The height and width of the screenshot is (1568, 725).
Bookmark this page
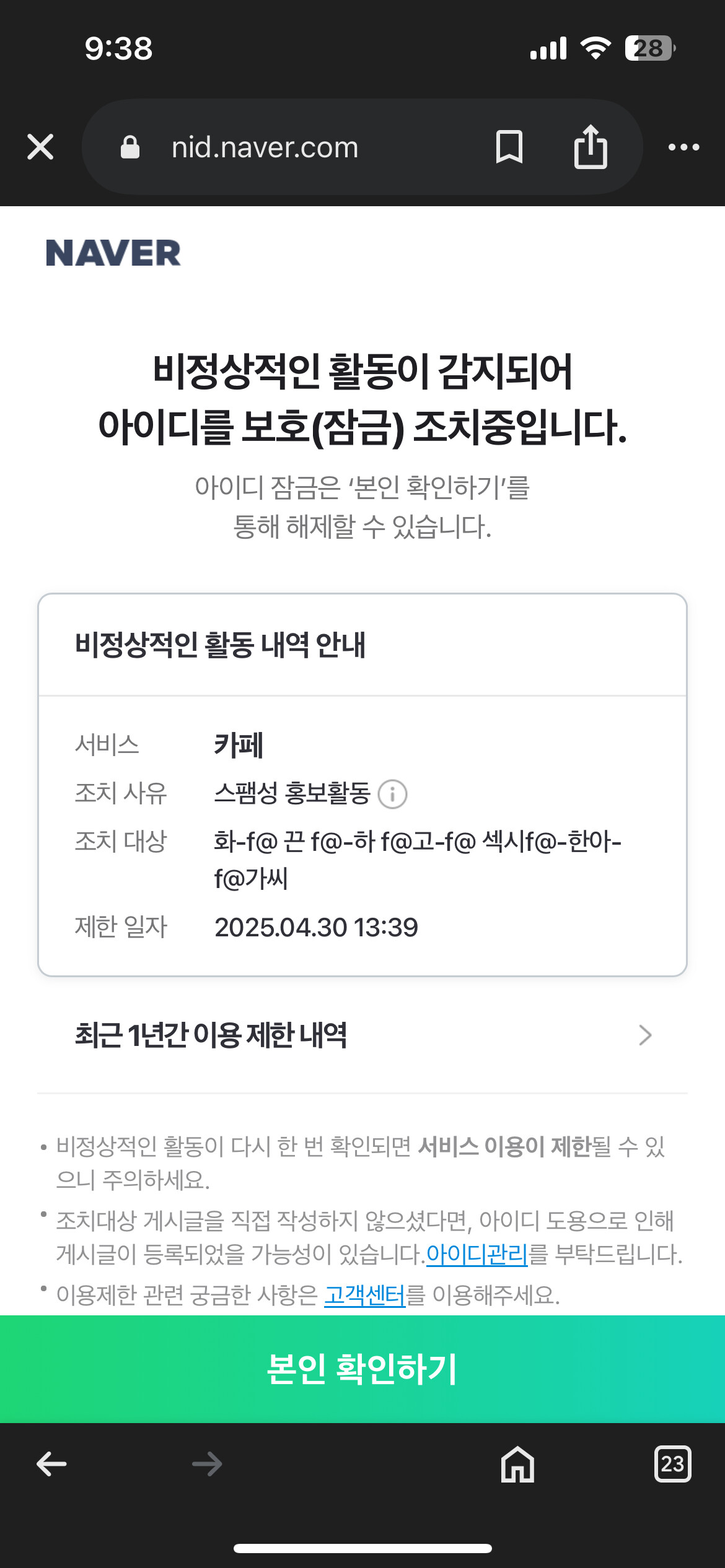coord(509,147)
